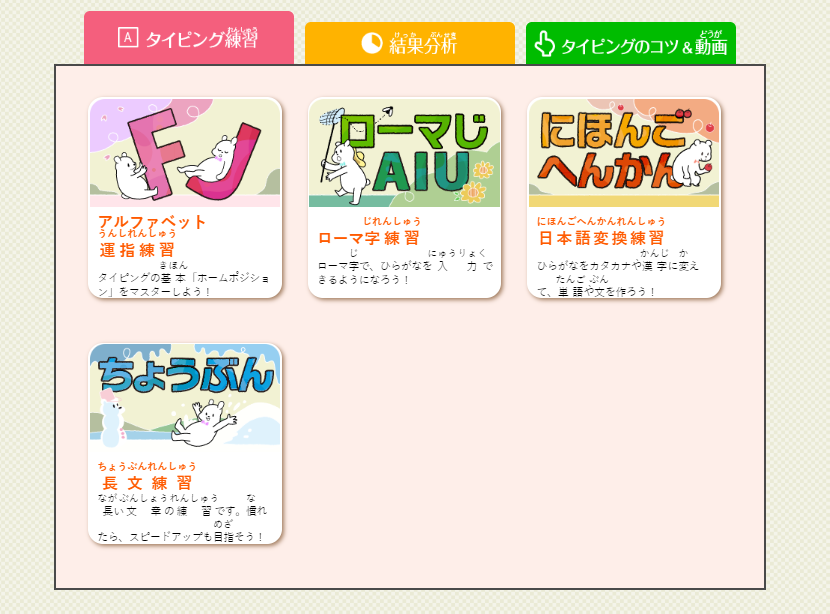The image size is (830, 614).
Task: Start the 長文練習 card
Action: 185,443
